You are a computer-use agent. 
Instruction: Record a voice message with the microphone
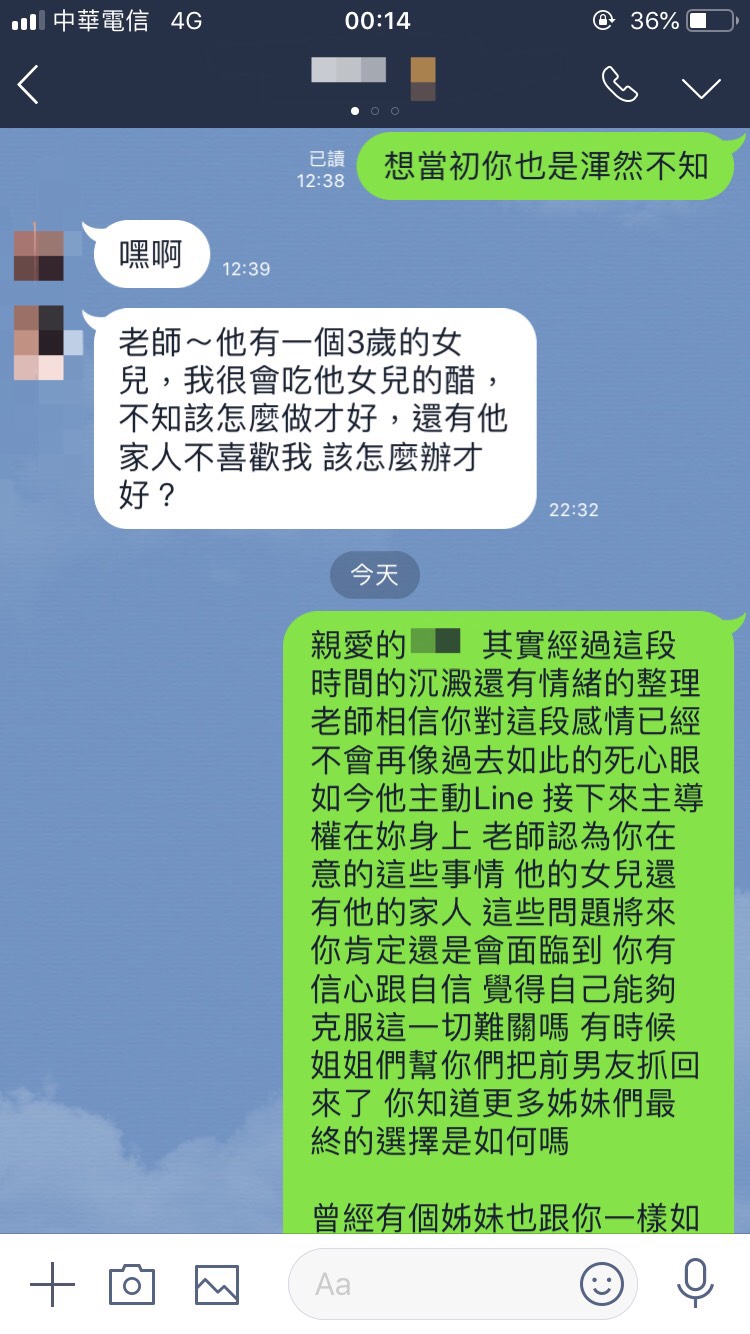(x=694, y=1284)
